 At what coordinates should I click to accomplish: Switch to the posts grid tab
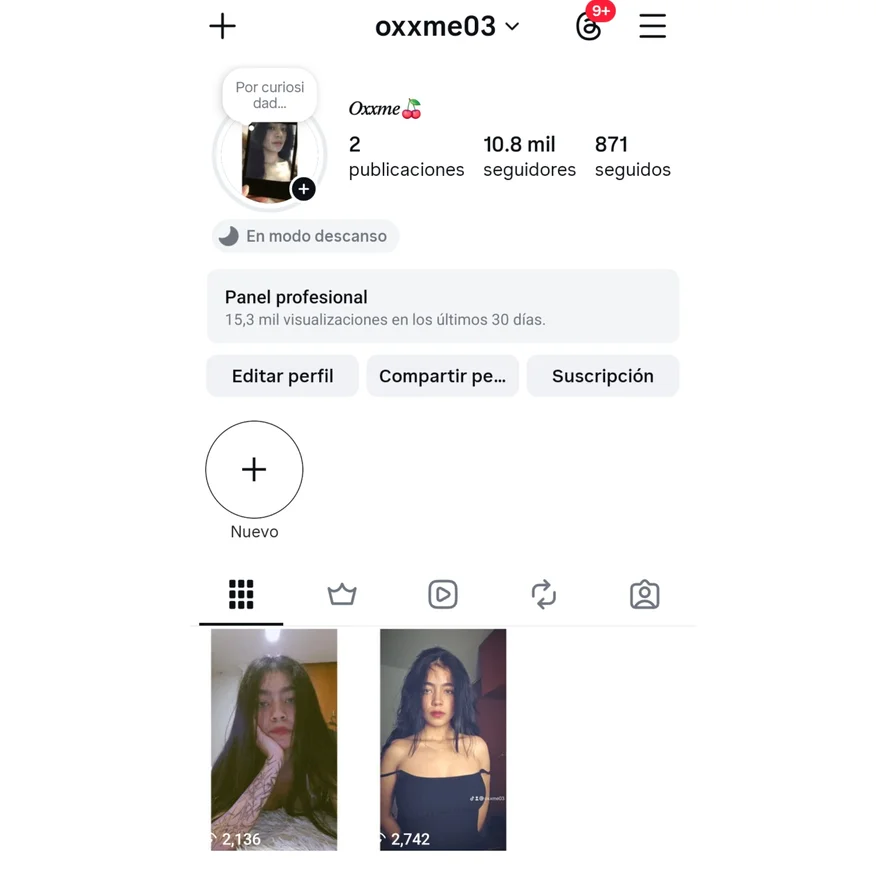[x=241, y=594]
